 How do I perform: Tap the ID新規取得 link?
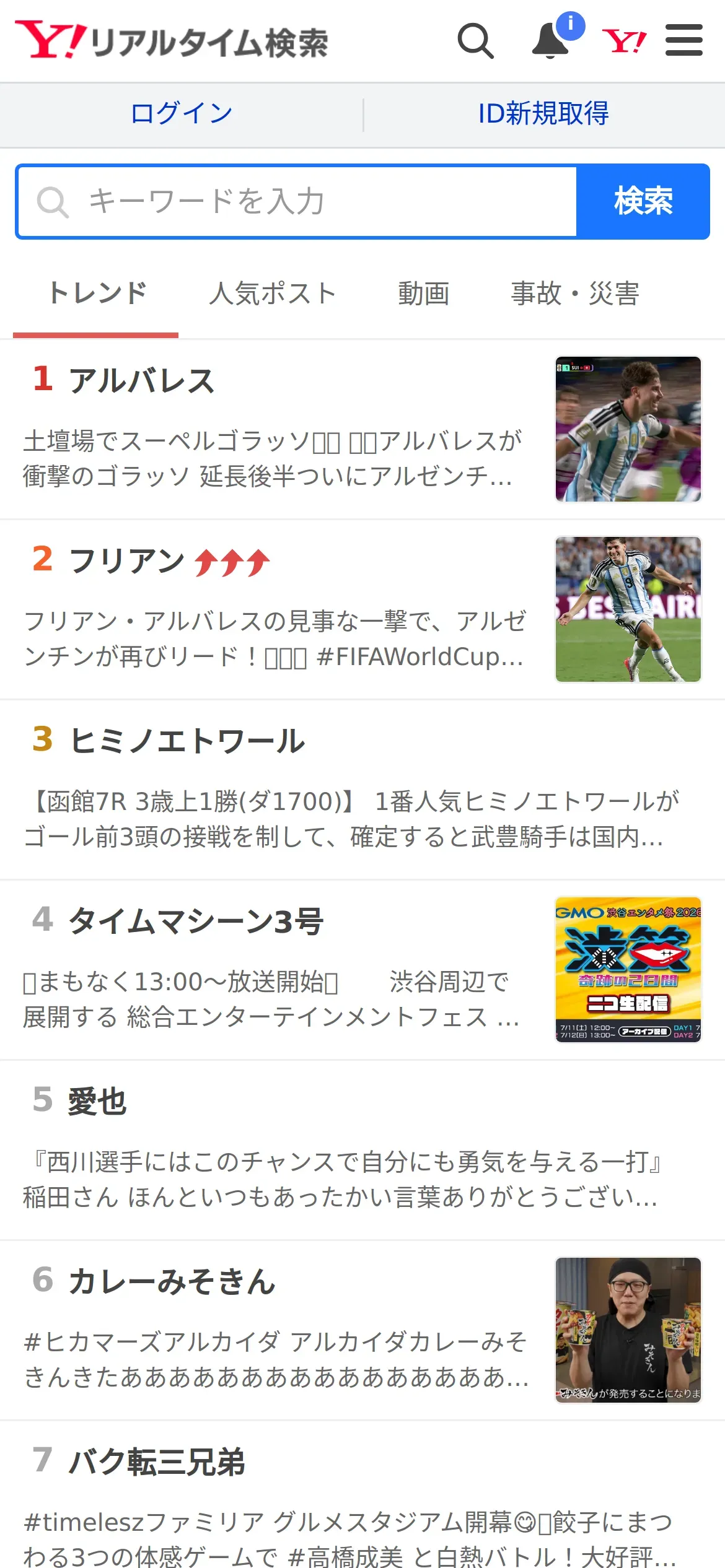tap(543, 113)
